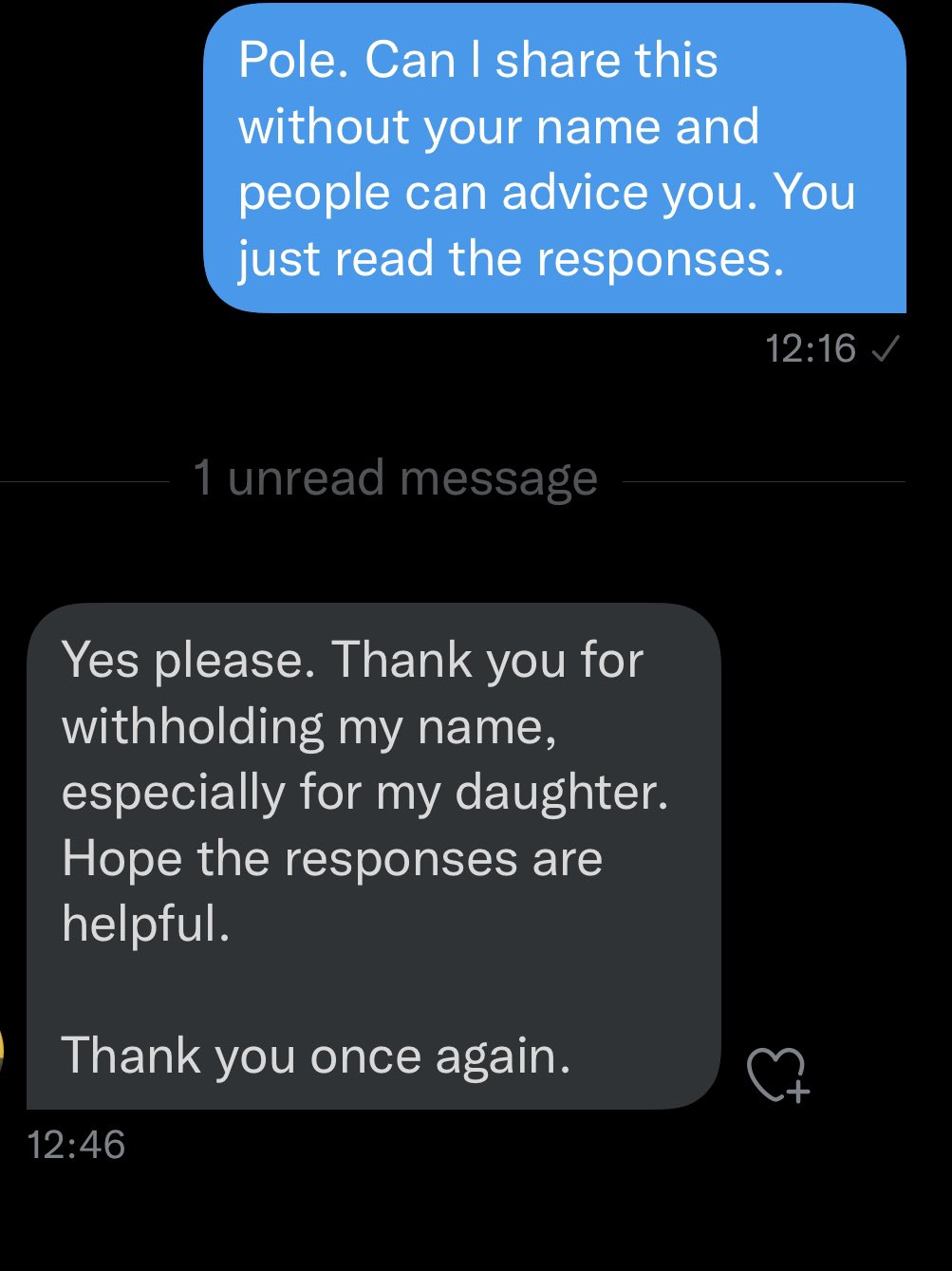Add reaction to the 'Yes please' message
Viewport: 952px width, 1271px height.
(x=776, y=1074)
